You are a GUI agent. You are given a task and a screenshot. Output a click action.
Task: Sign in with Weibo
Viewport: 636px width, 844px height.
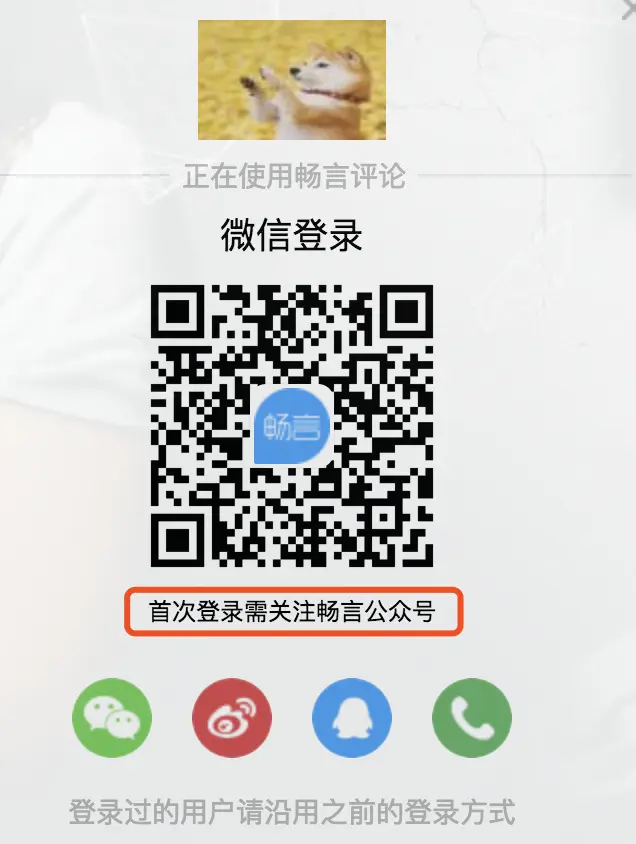tap(232, 718)
